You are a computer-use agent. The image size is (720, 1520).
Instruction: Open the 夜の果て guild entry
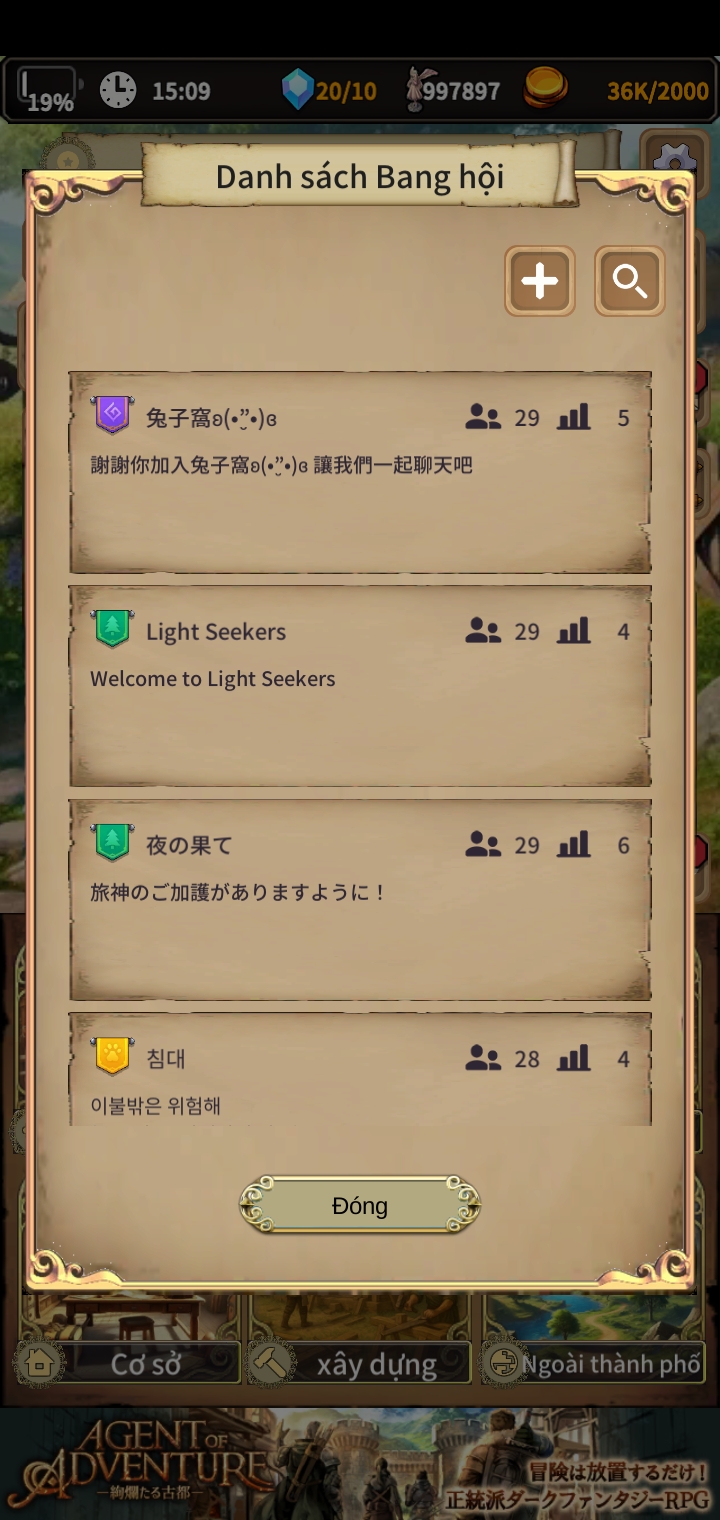(360, 900)
